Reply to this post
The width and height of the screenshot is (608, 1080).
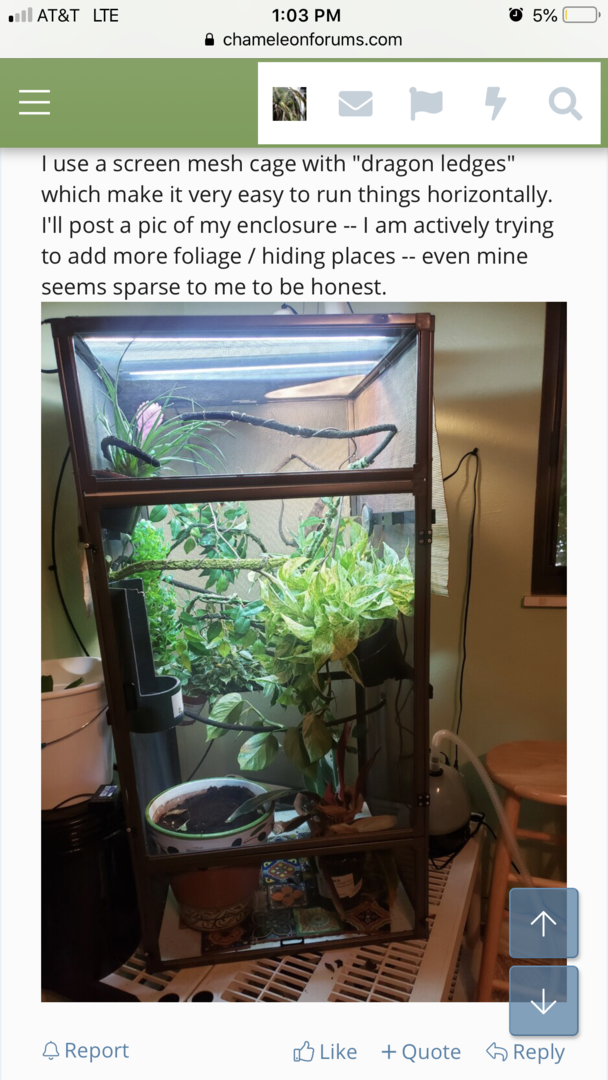pos(525,1052)
